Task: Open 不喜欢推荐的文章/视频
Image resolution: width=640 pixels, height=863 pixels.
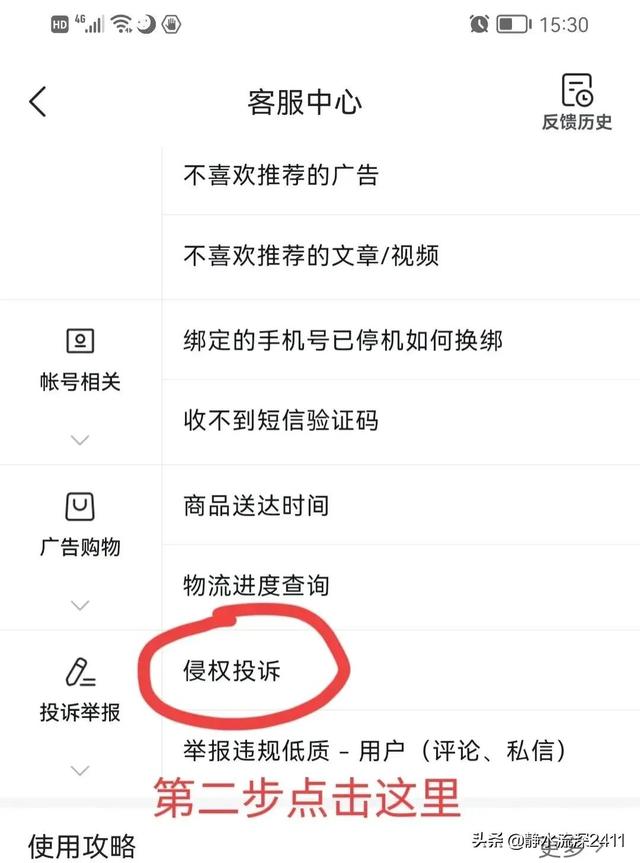Action: (400, 256)
